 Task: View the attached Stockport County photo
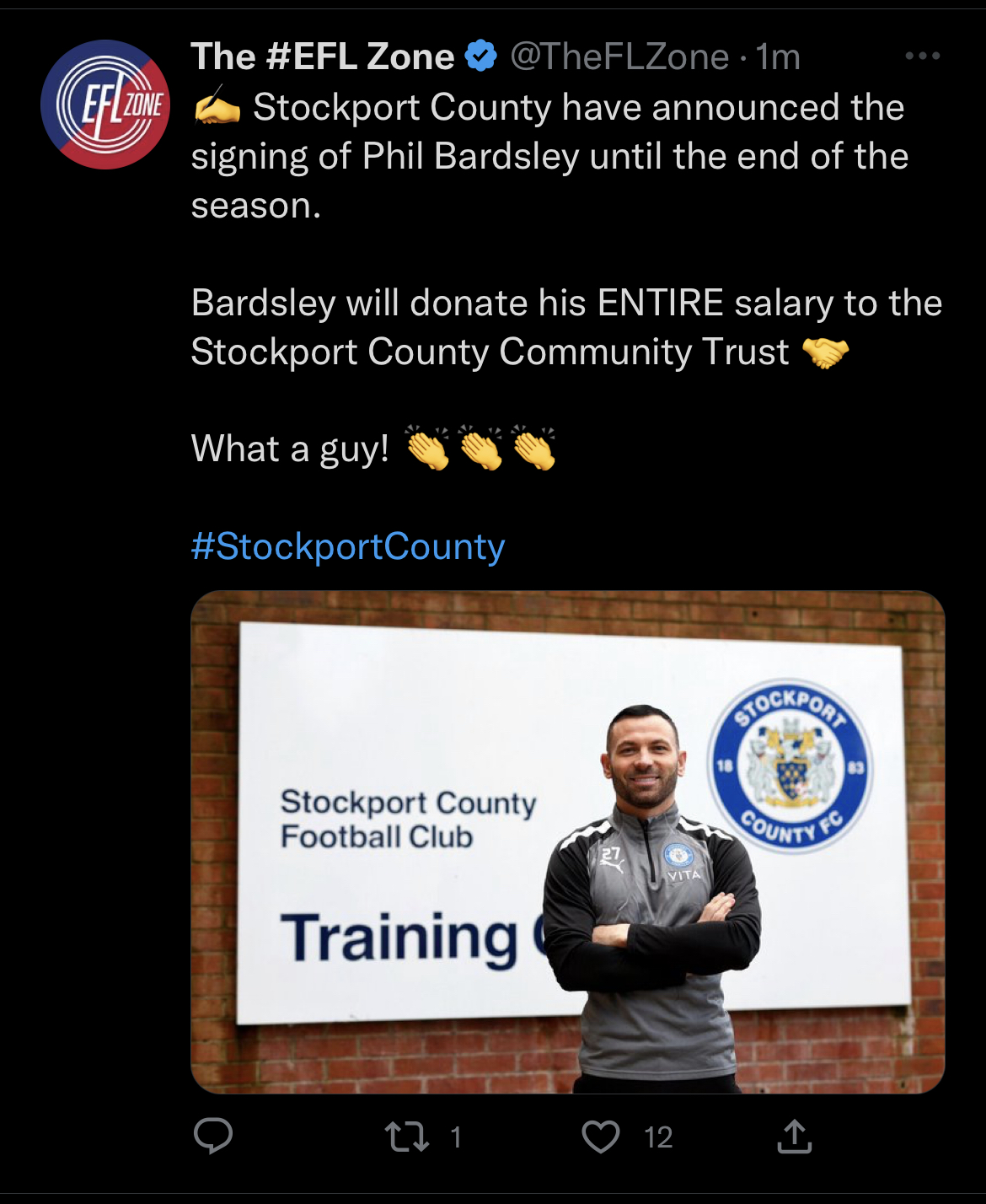[567, 841]
